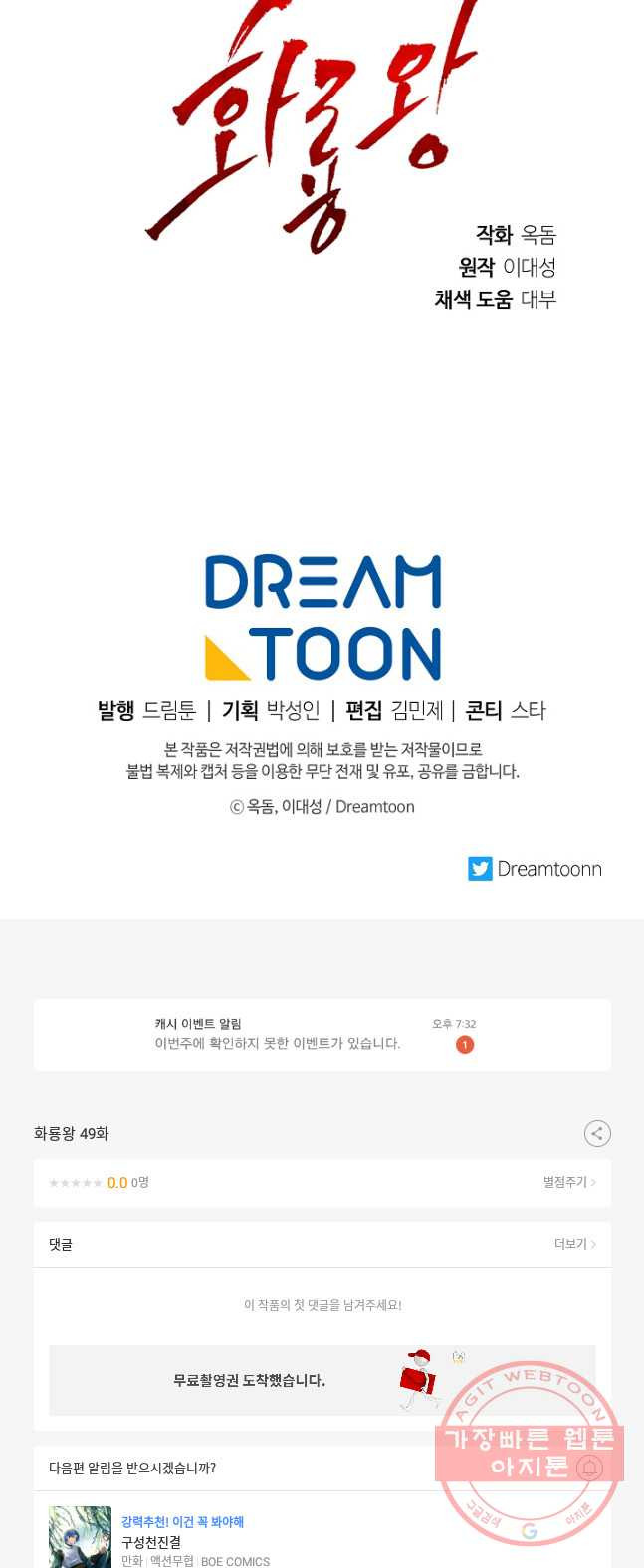644x1568 pixels.
Task: Share 화룡왕 49화 episode
Action: (x=596, y=1133)
